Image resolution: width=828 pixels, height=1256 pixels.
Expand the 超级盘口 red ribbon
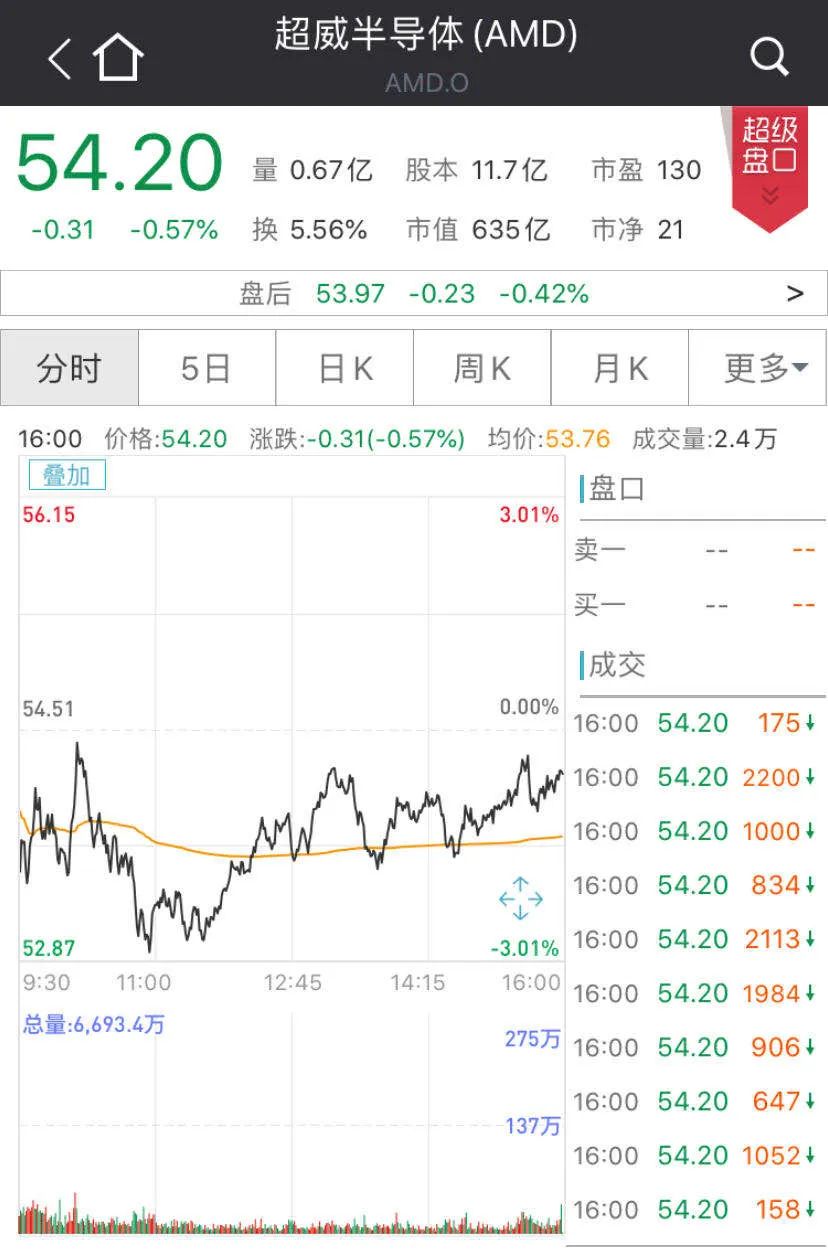pos(769,165)
